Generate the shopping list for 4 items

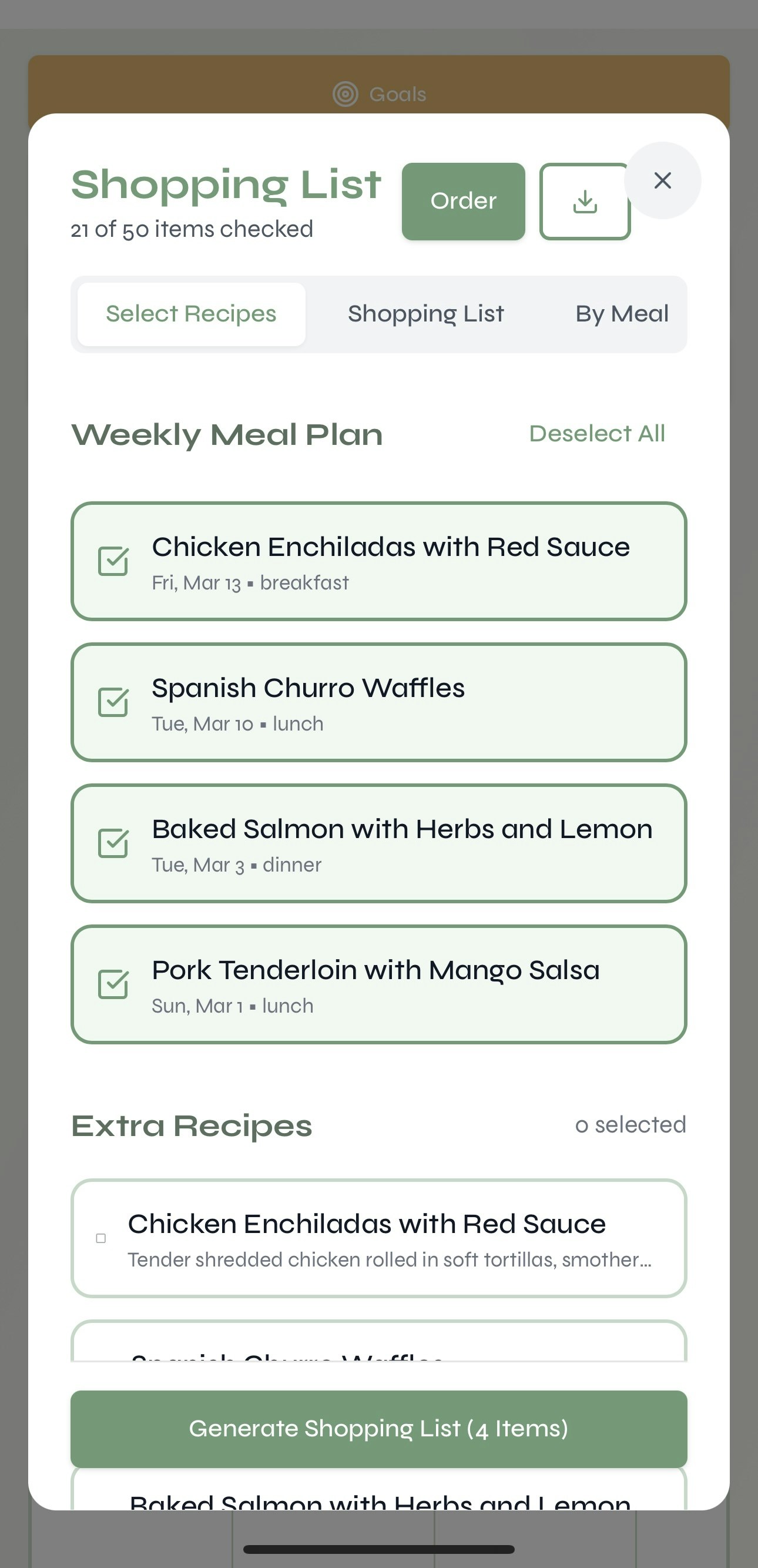pos(378,1428)
